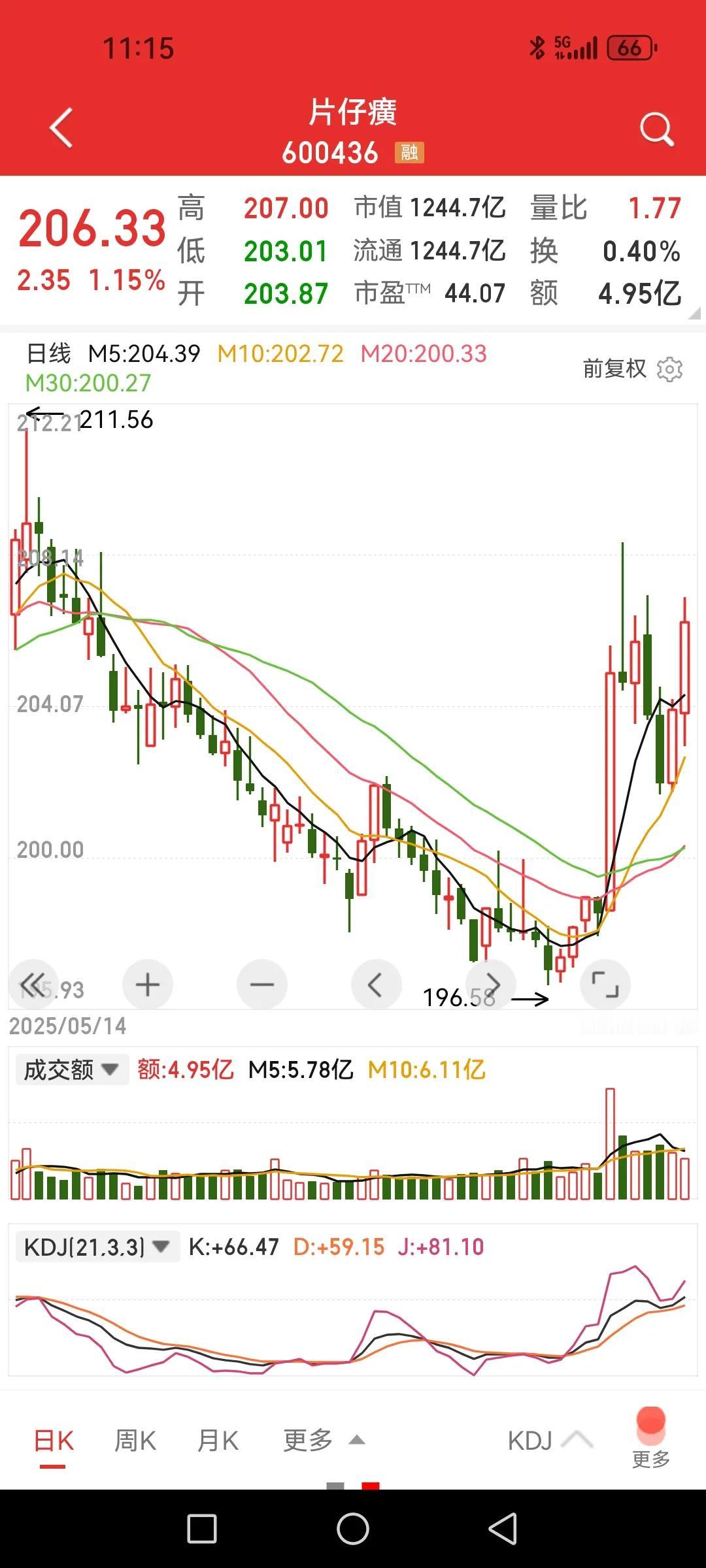Zoom out the chart with minus button

[x=262, y=985]
